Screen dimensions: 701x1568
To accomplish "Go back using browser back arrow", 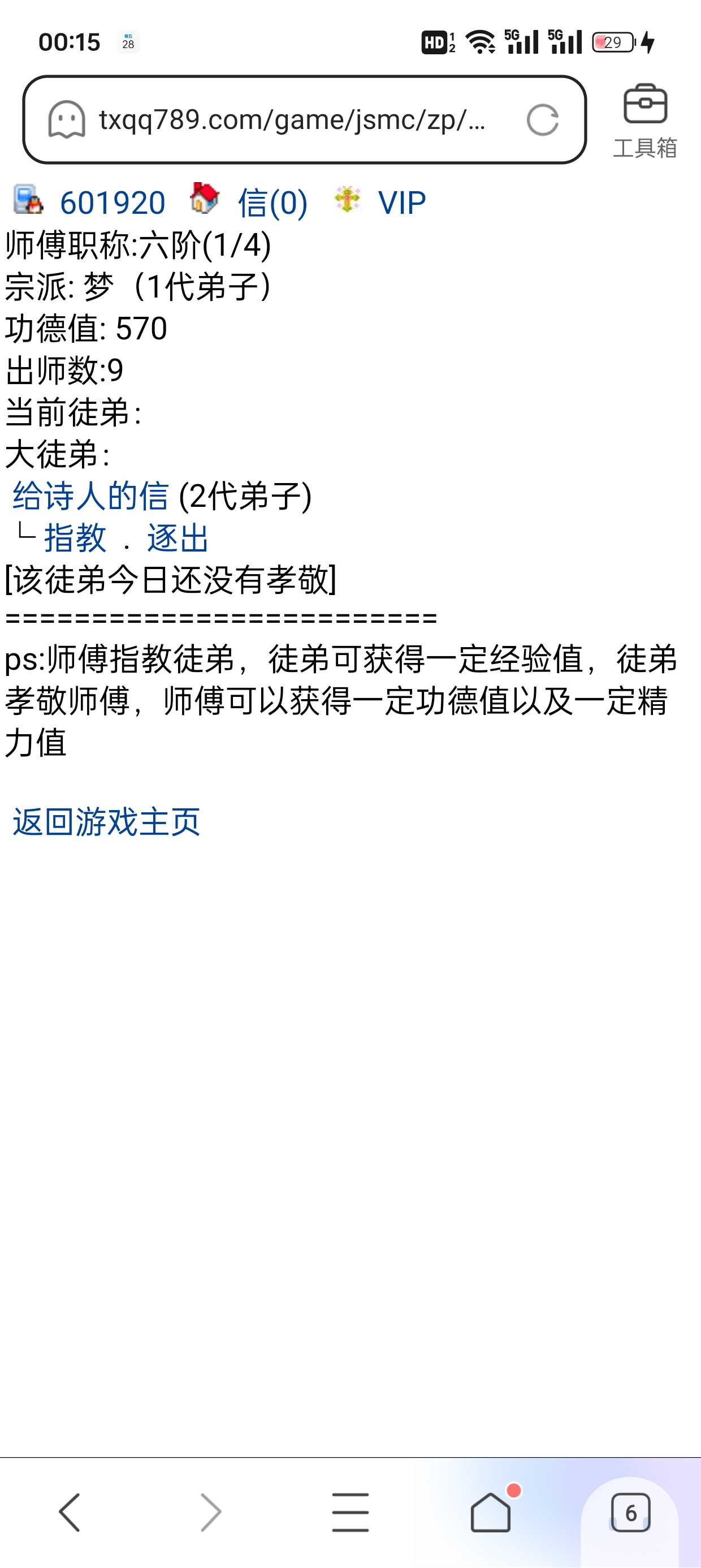I will 70,1512.
